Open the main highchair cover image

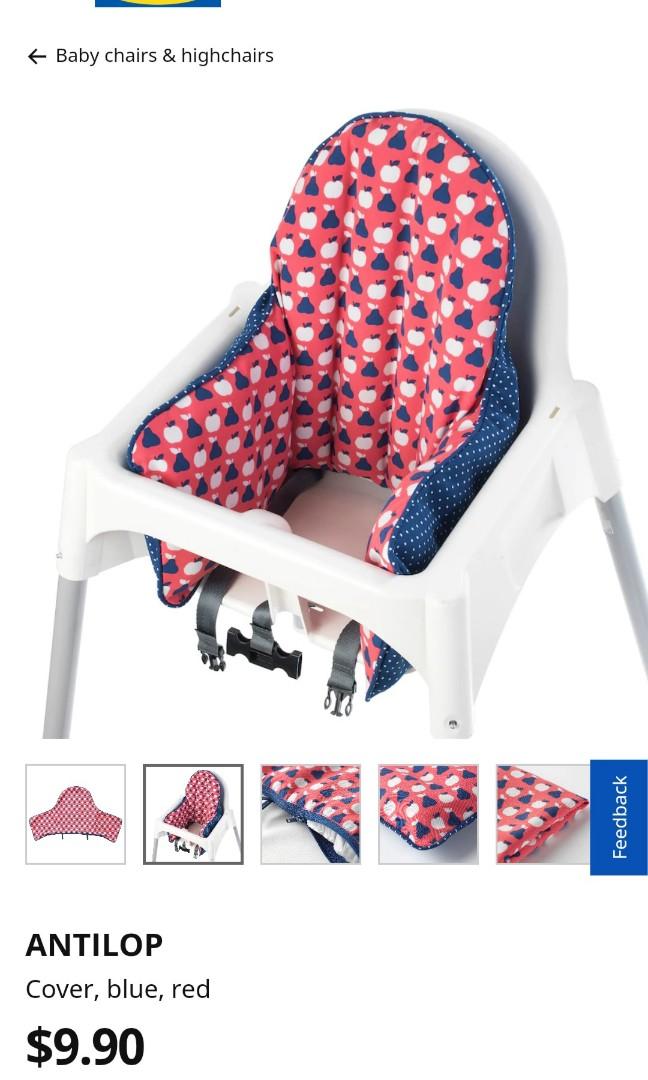tap(324, 420)
